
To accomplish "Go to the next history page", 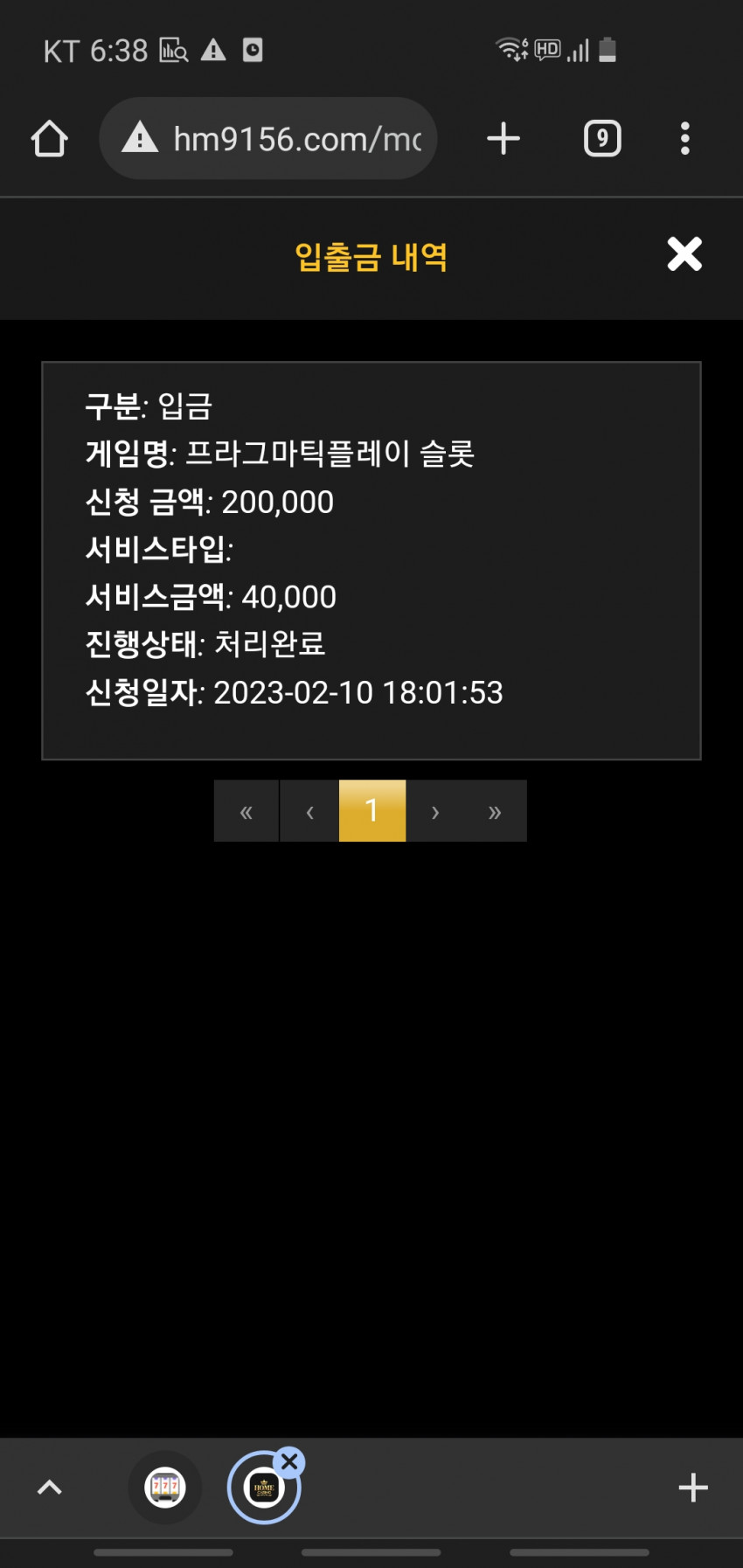I will (435, 811).
